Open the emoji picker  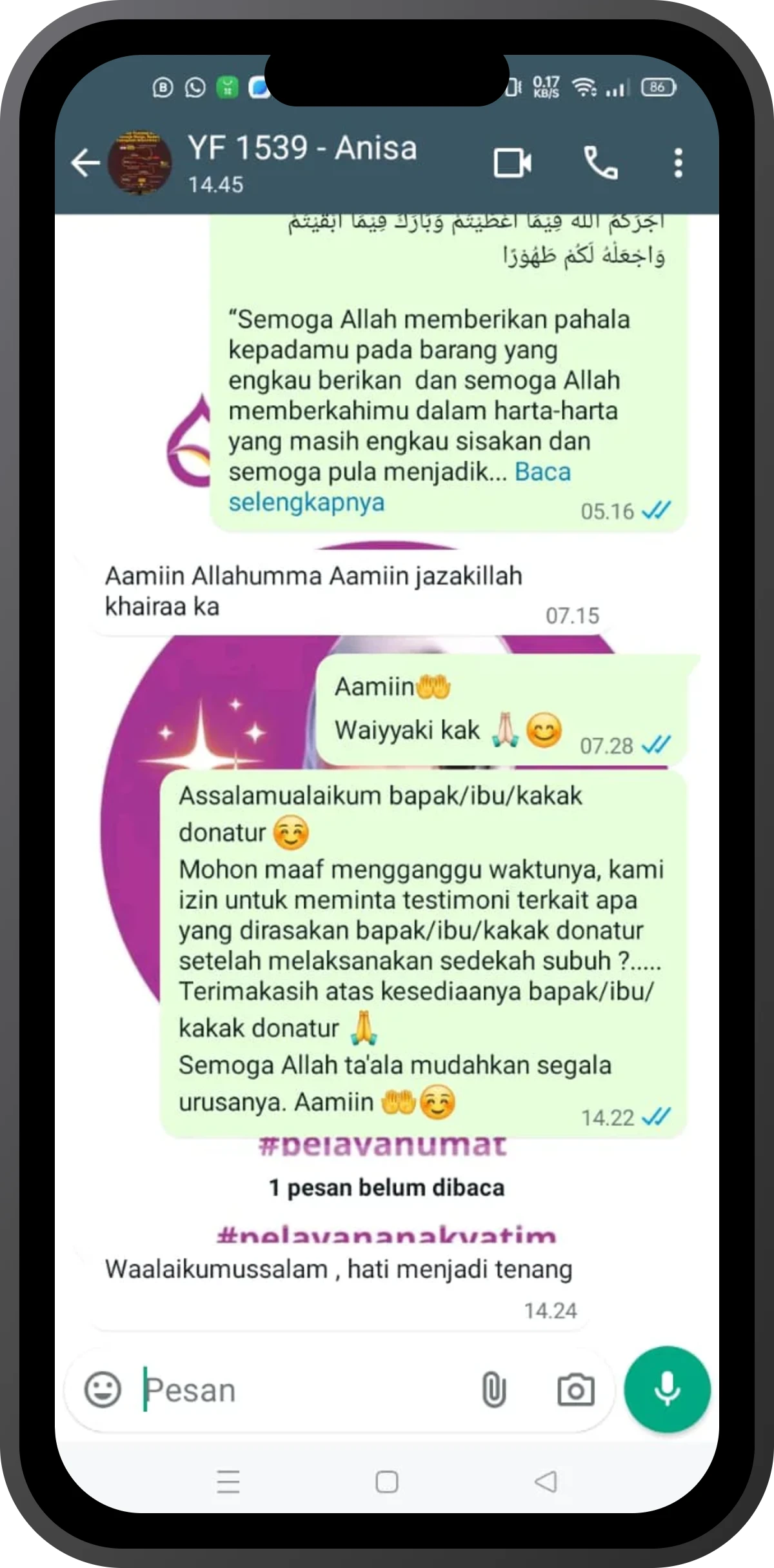pyautogui.click(x=103, y=1389)
